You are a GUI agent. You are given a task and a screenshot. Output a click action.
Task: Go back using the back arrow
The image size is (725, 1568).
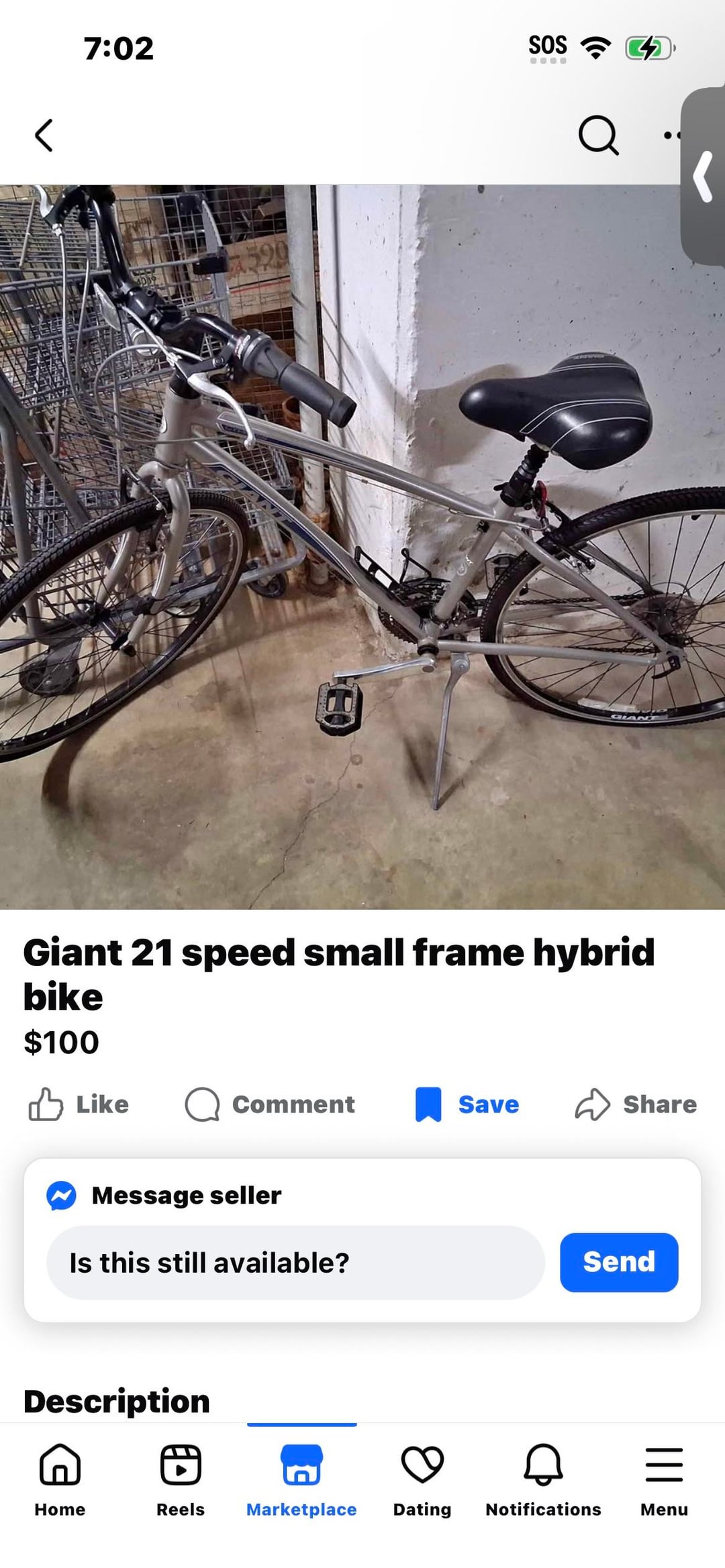(x=44, y=136)
